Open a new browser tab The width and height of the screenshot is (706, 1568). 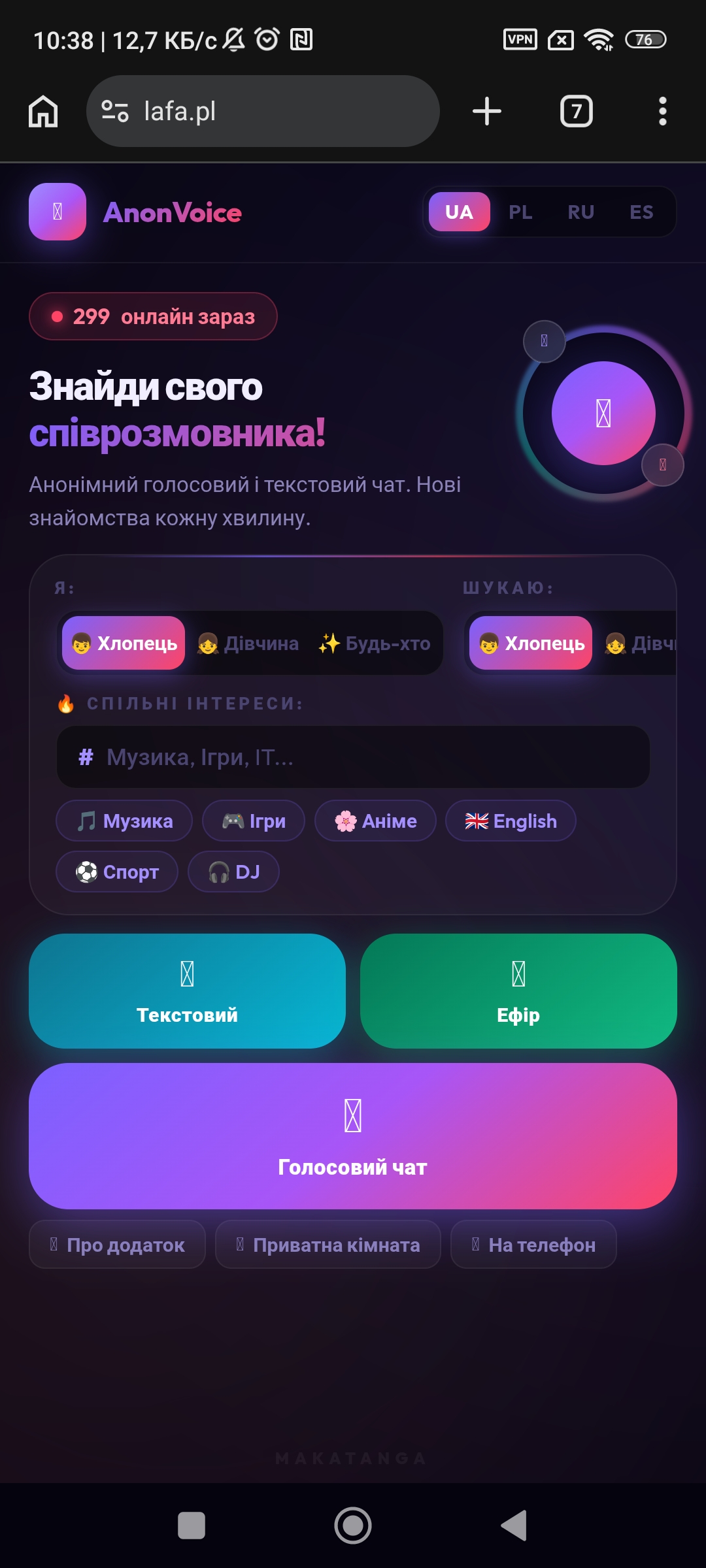(487, 111)
